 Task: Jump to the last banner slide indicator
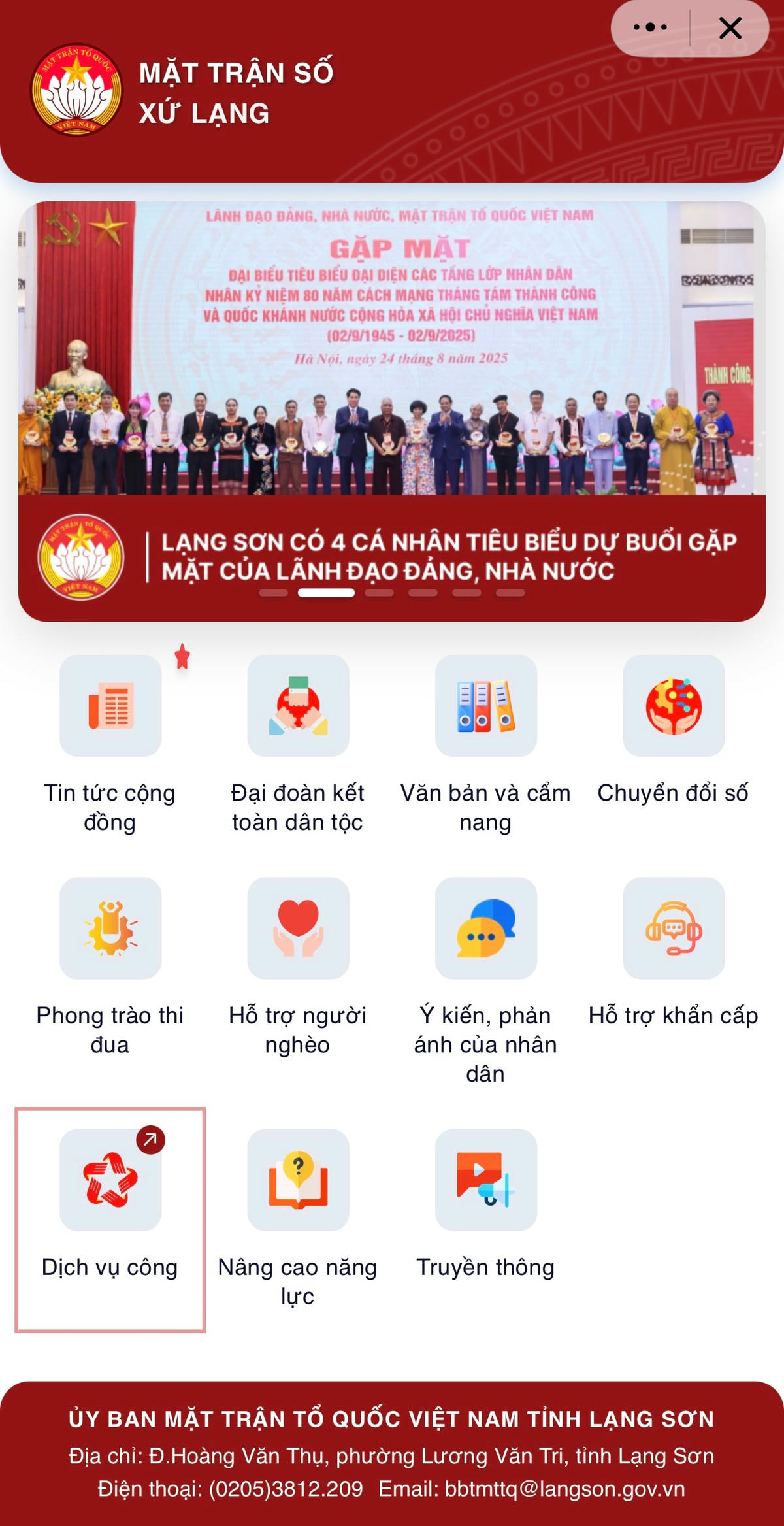(510, 593)
